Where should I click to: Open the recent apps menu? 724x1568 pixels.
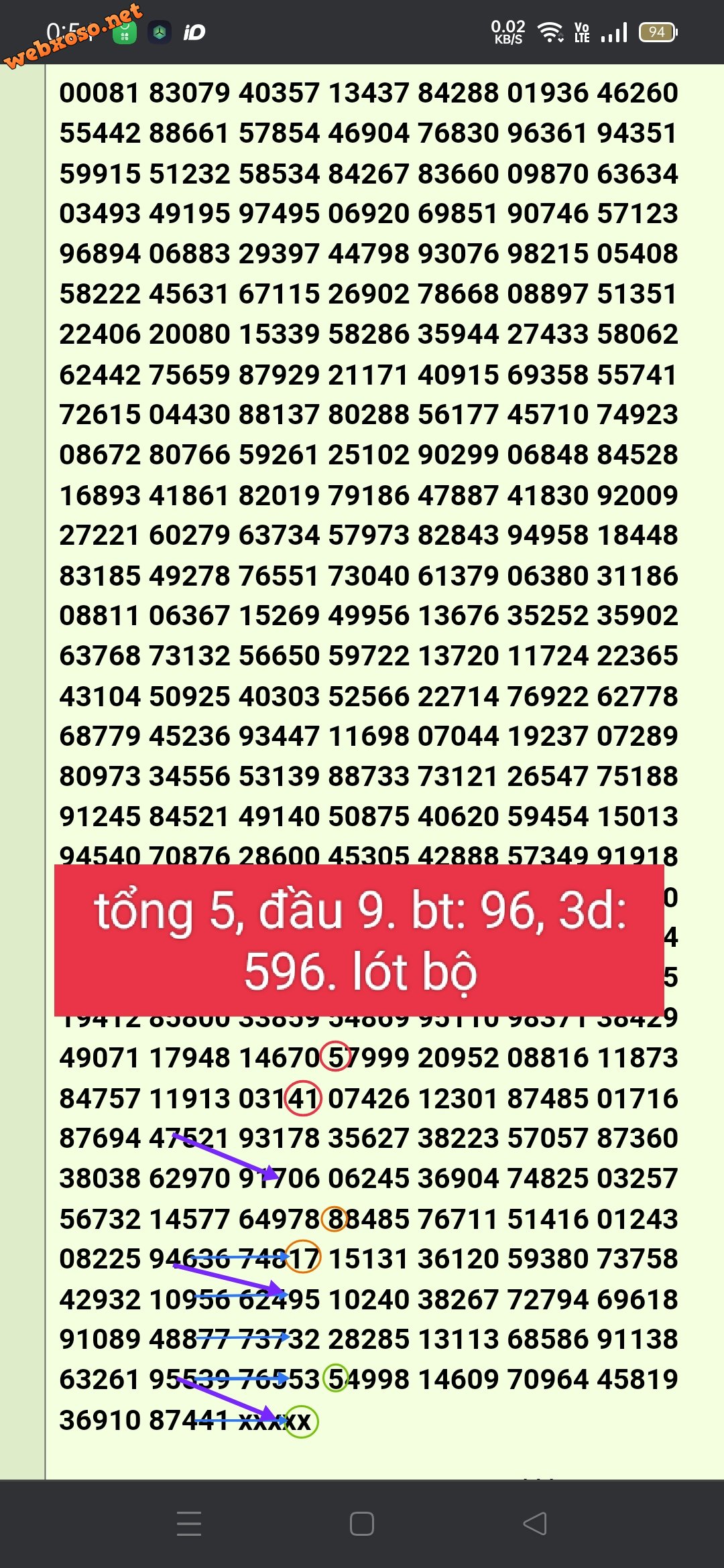click(189, 1523)
